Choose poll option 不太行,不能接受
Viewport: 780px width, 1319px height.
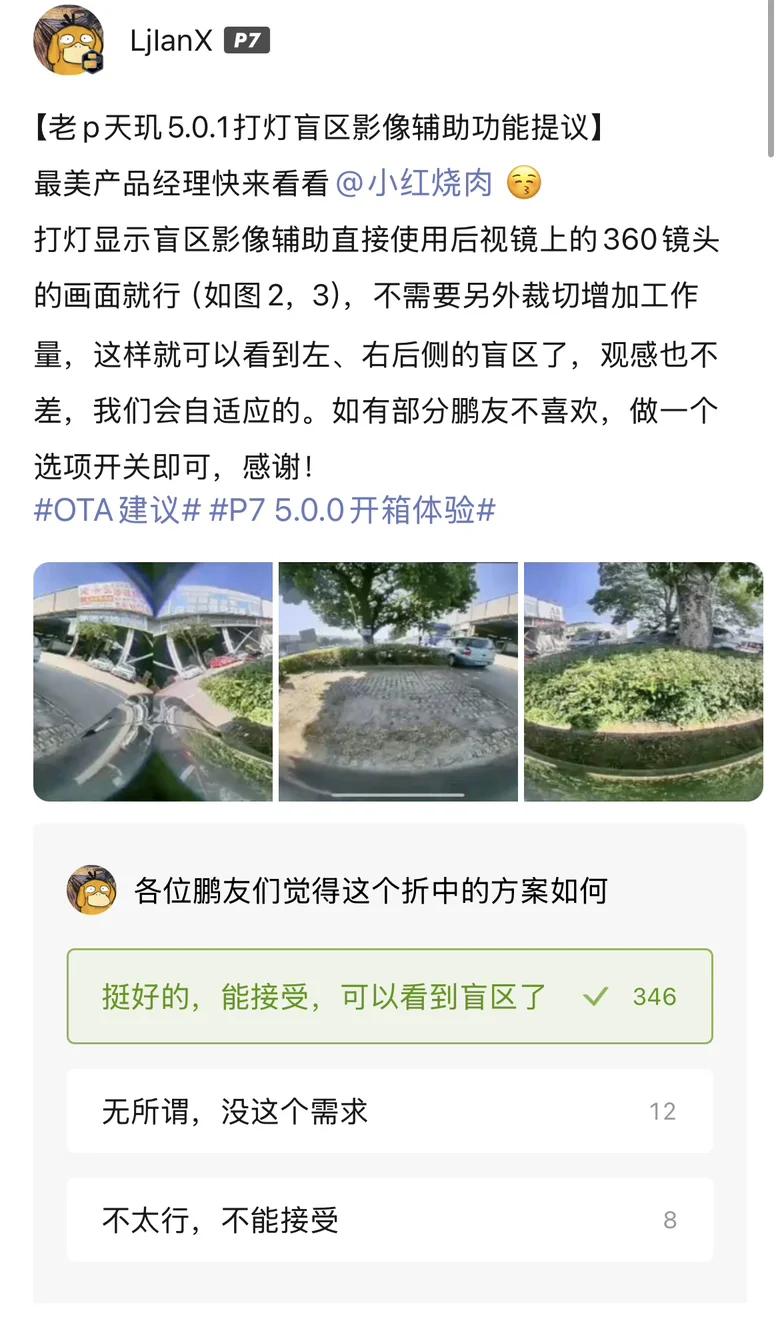pyautogui.click(x=390, y=1219)
